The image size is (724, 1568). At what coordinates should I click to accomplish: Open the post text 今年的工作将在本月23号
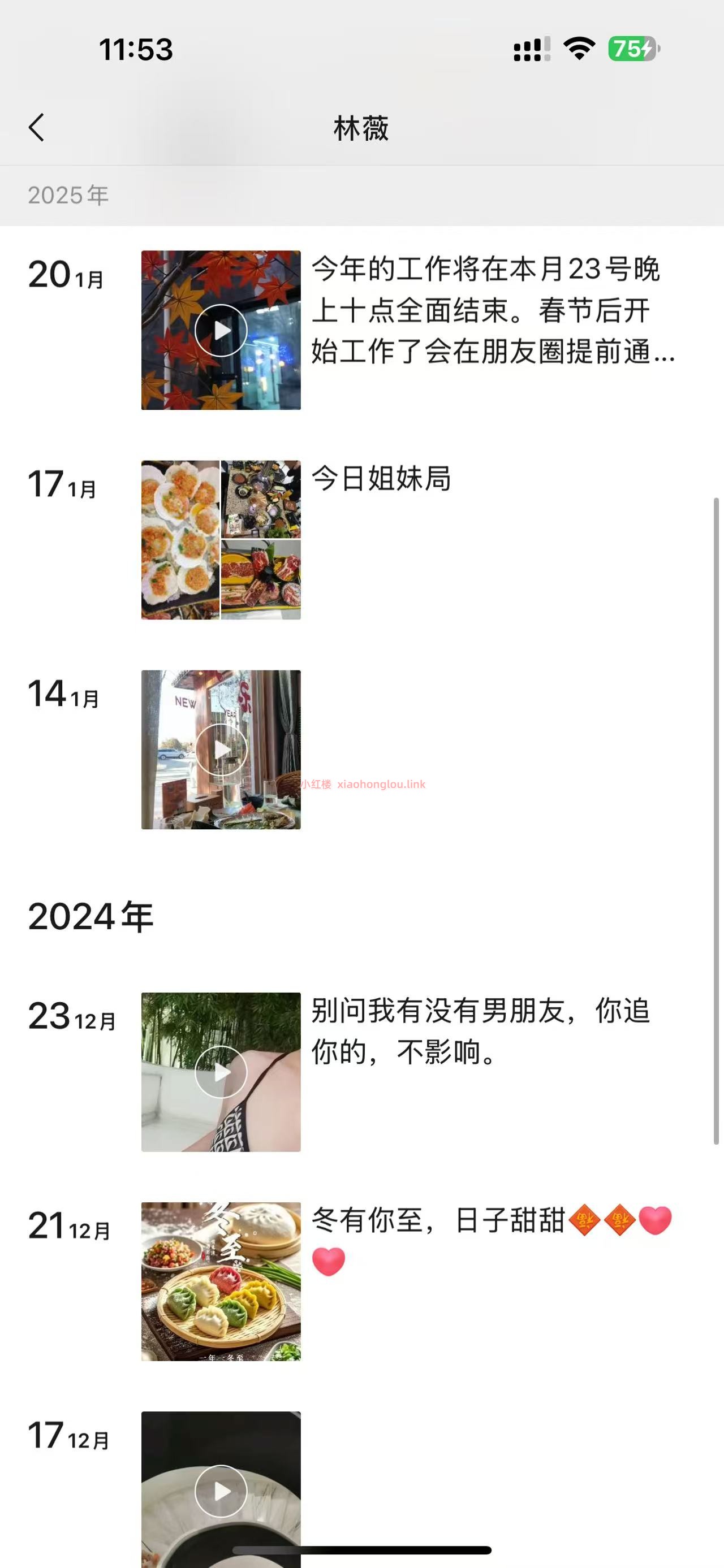[492, 310]
